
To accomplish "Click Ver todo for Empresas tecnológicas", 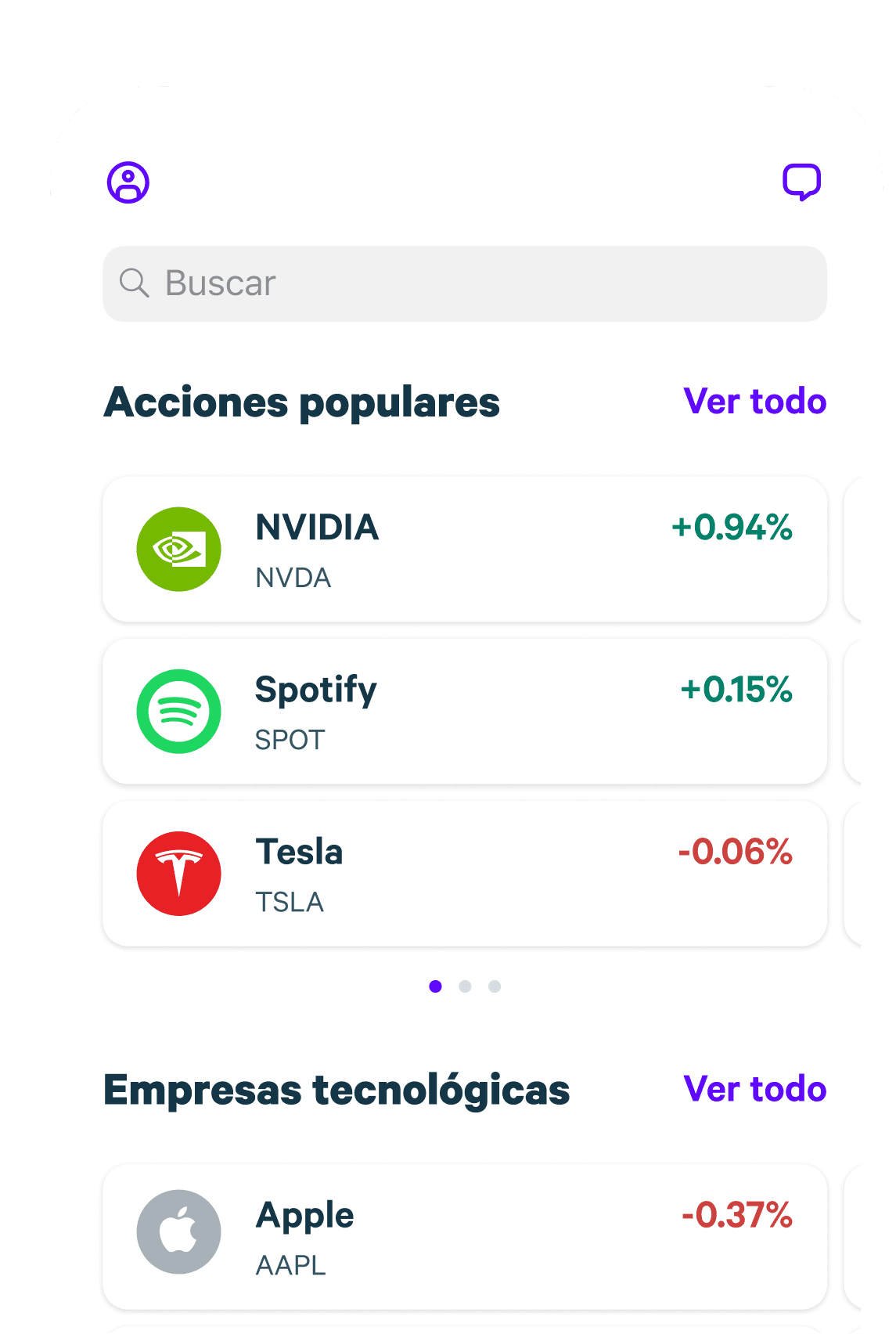I will pos(754,1087).
